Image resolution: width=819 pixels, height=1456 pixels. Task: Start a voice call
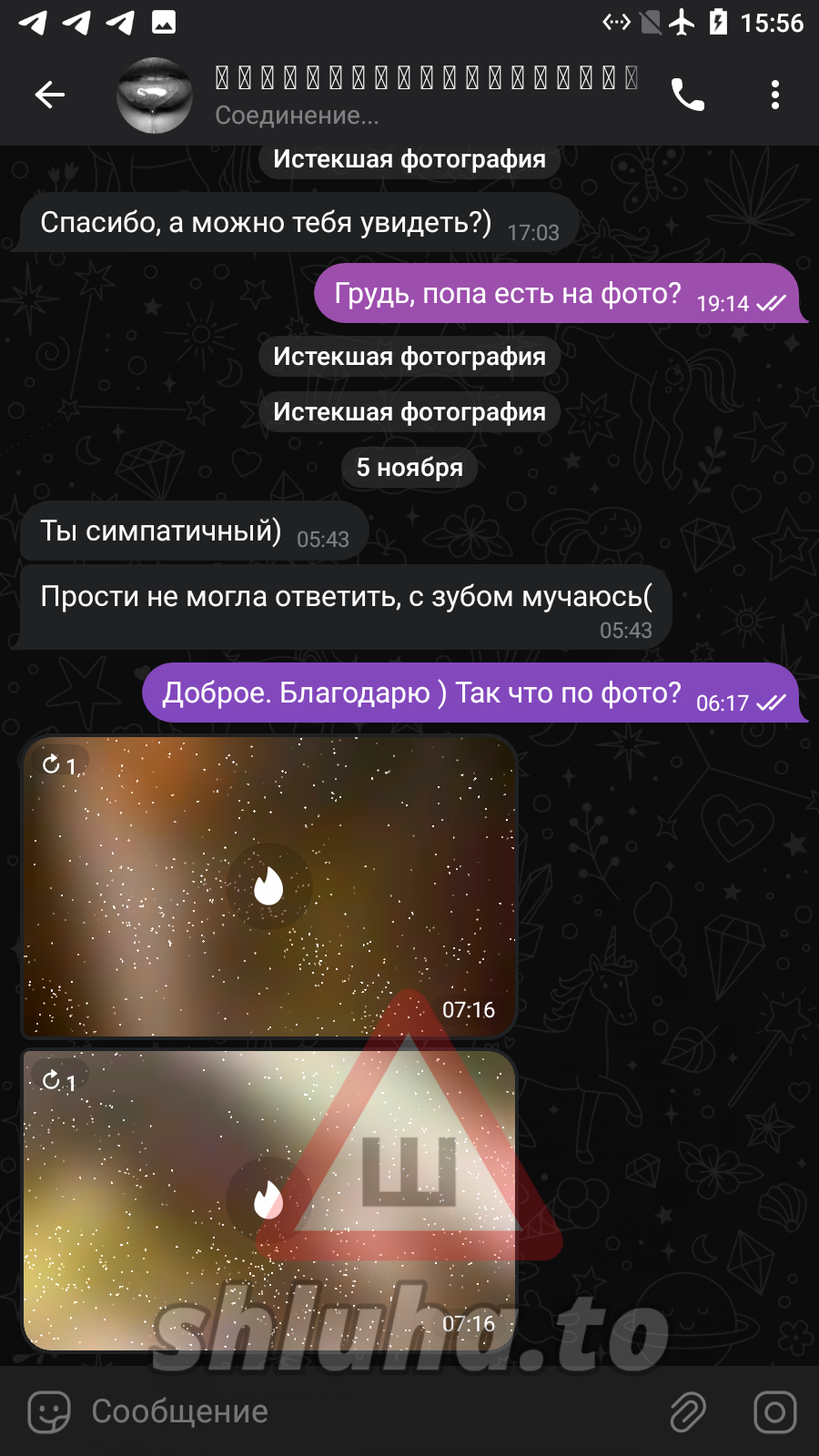(688, 95)
